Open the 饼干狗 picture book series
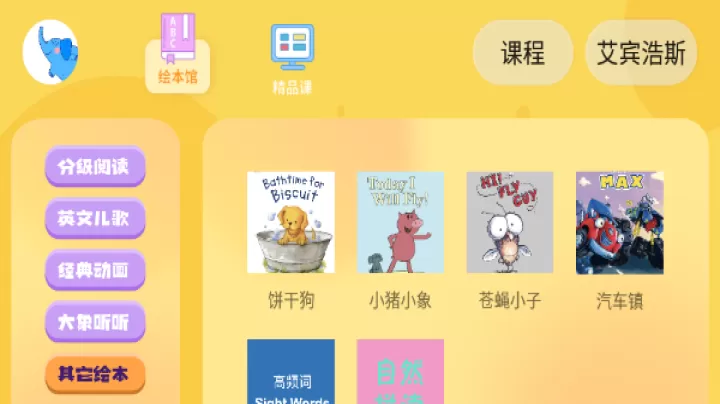720x404 pixels. (x=291, y=223)
